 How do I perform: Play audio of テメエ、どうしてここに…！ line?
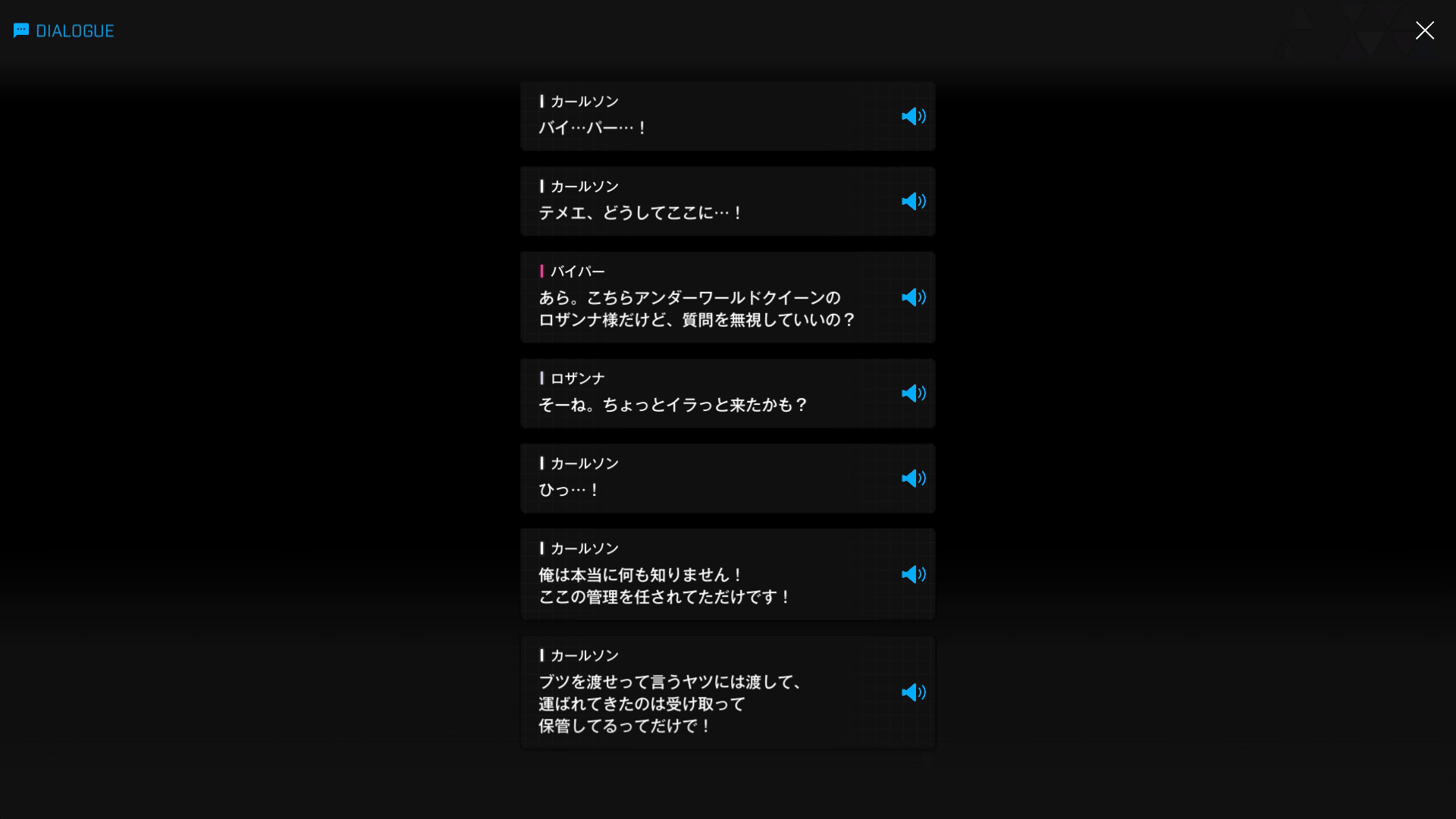pyautogui.click(x=913, y=201)
